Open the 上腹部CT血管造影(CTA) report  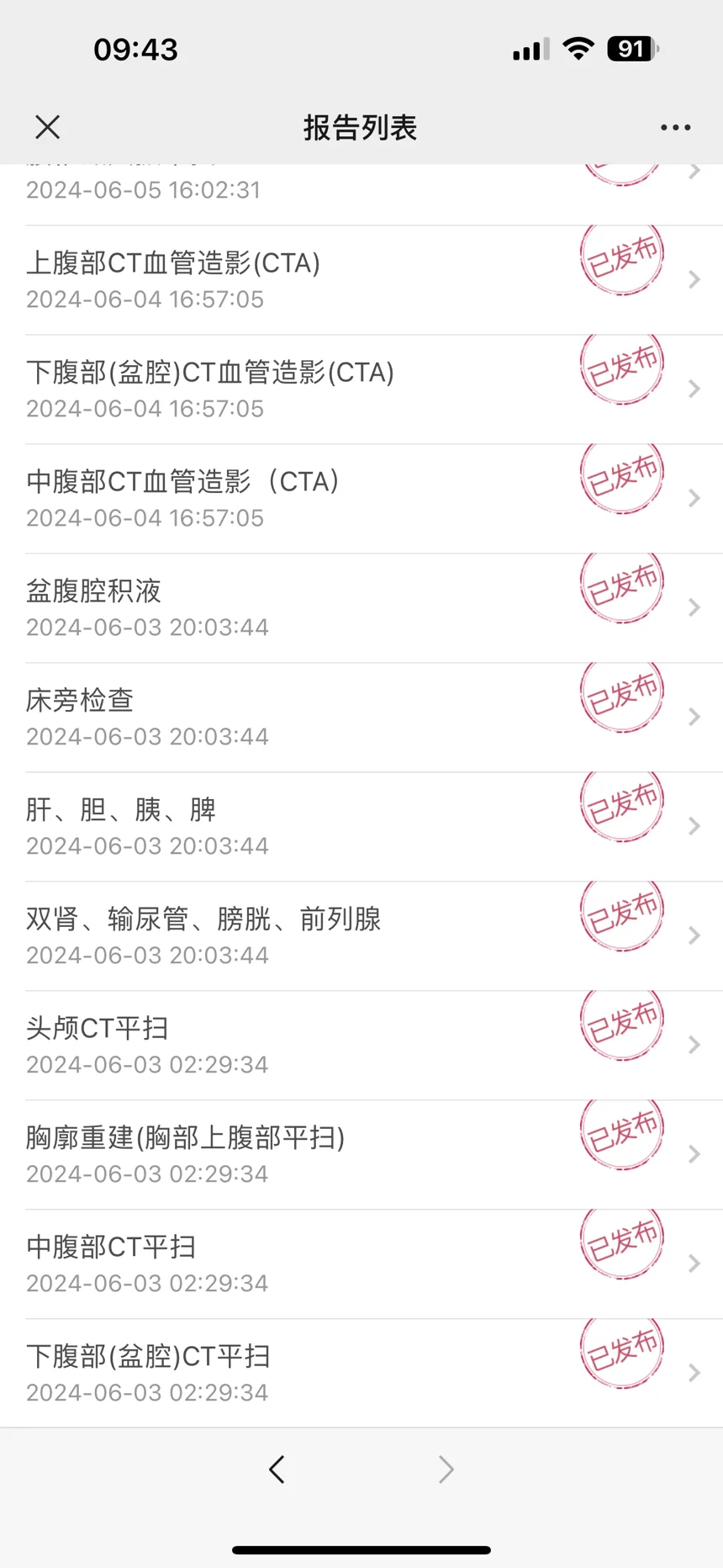click(361, 280)
